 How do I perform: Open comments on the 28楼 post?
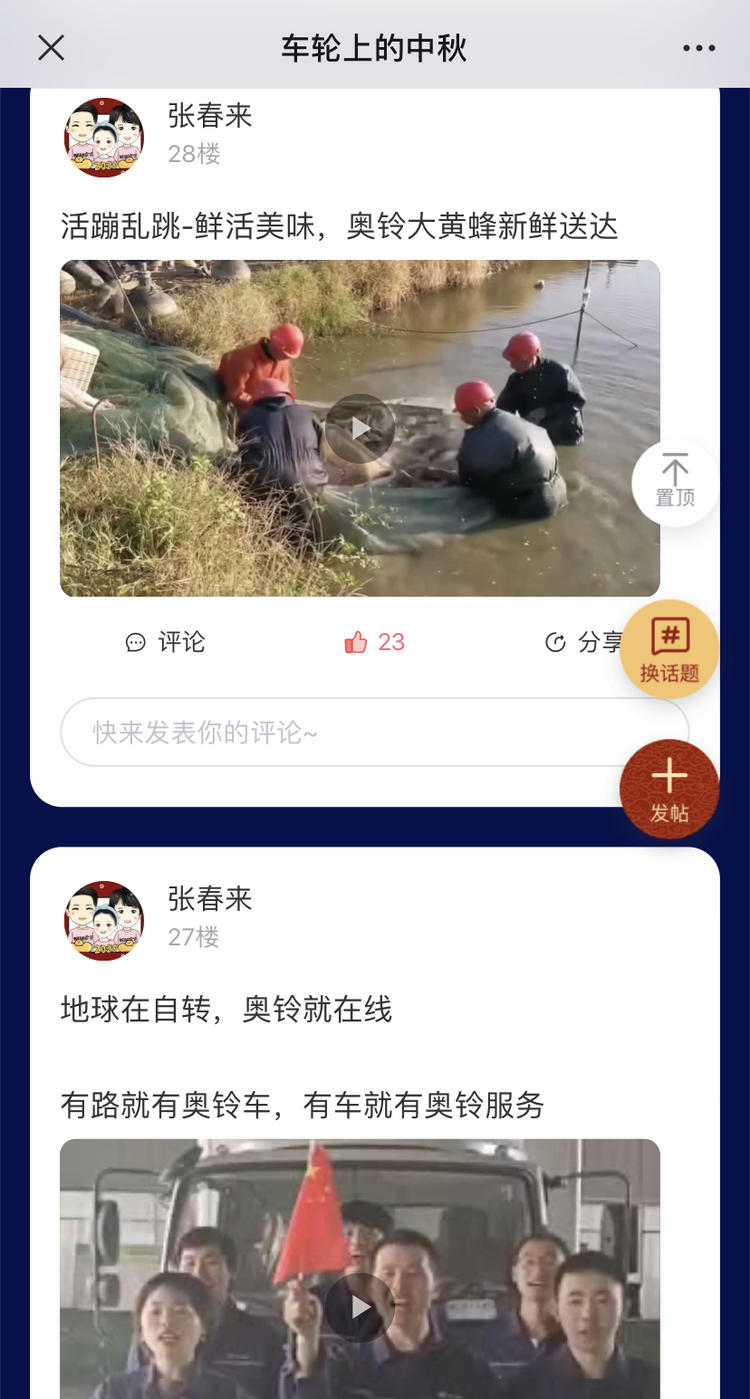(x=165, y=642)
